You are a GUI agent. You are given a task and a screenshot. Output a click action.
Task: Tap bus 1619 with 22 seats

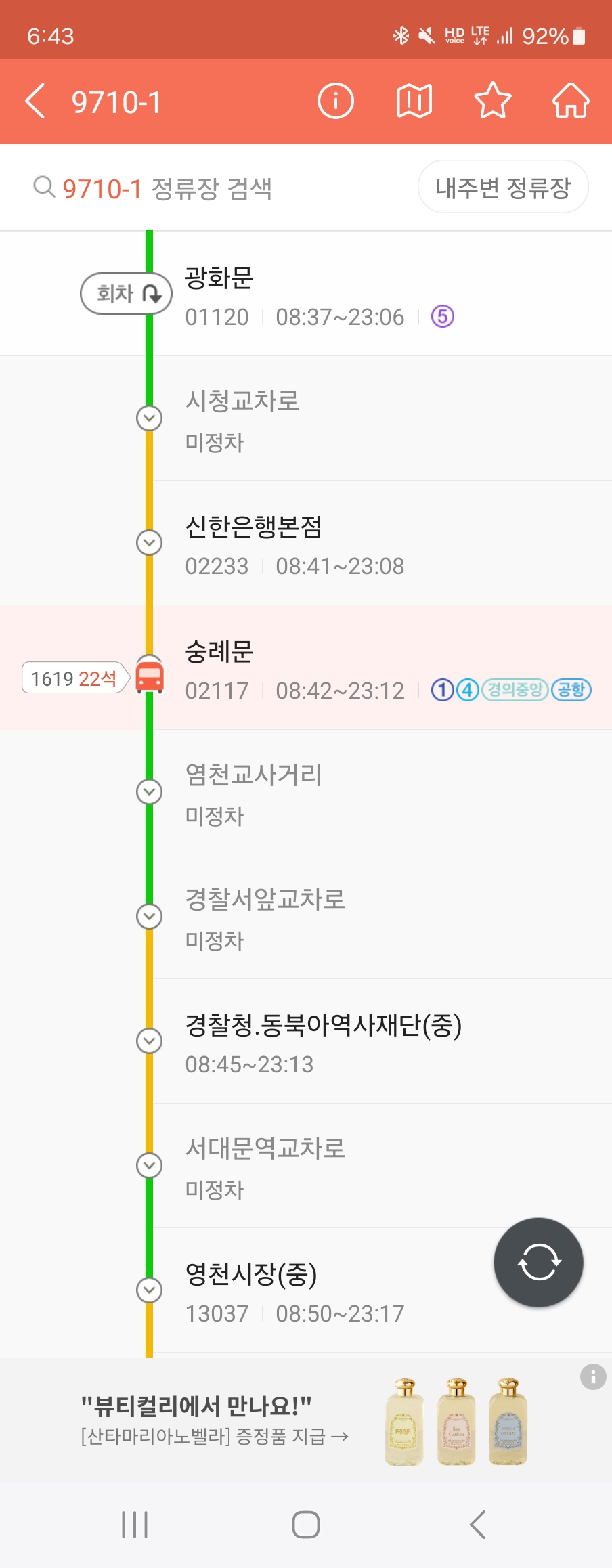(74, 678)
